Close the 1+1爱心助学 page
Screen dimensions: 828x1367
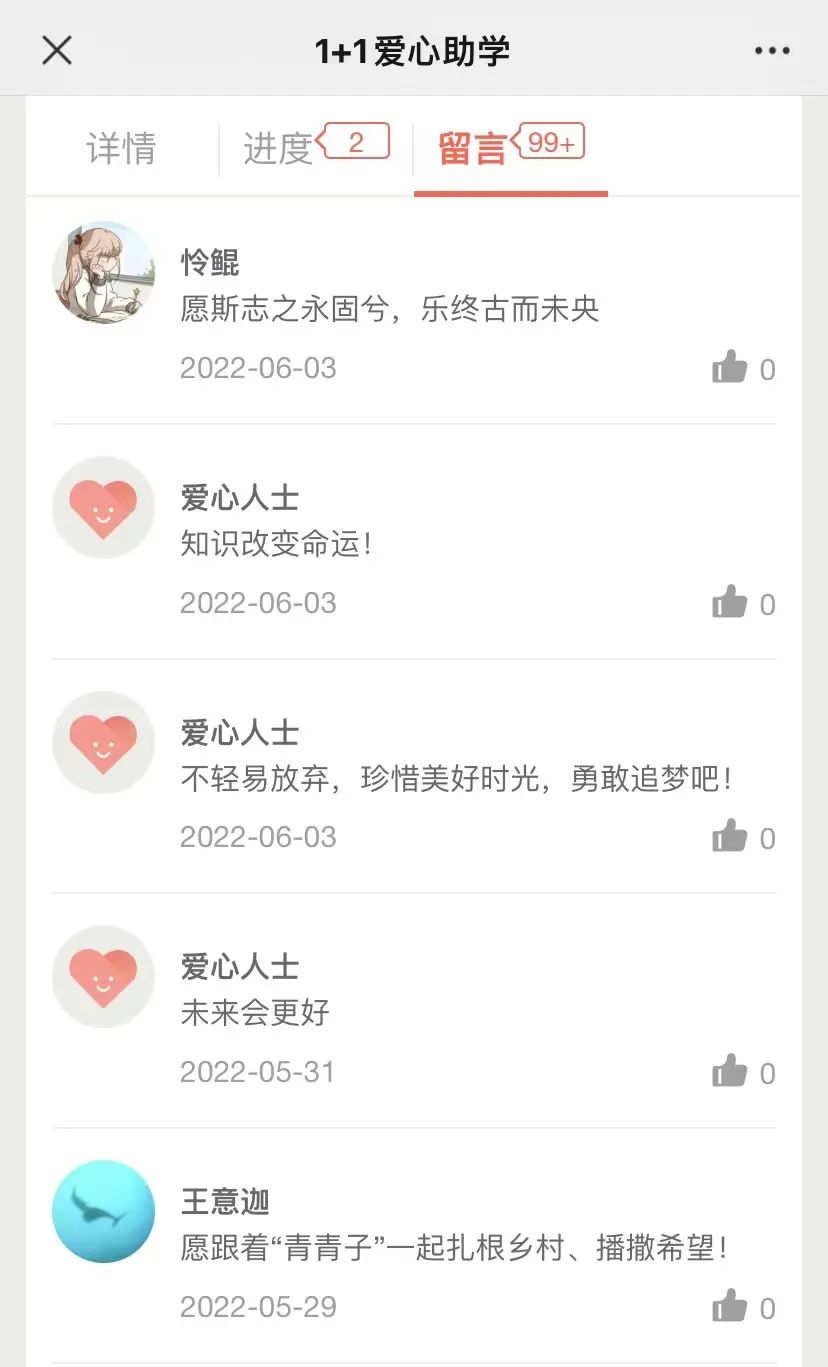[x=57, y=50]
